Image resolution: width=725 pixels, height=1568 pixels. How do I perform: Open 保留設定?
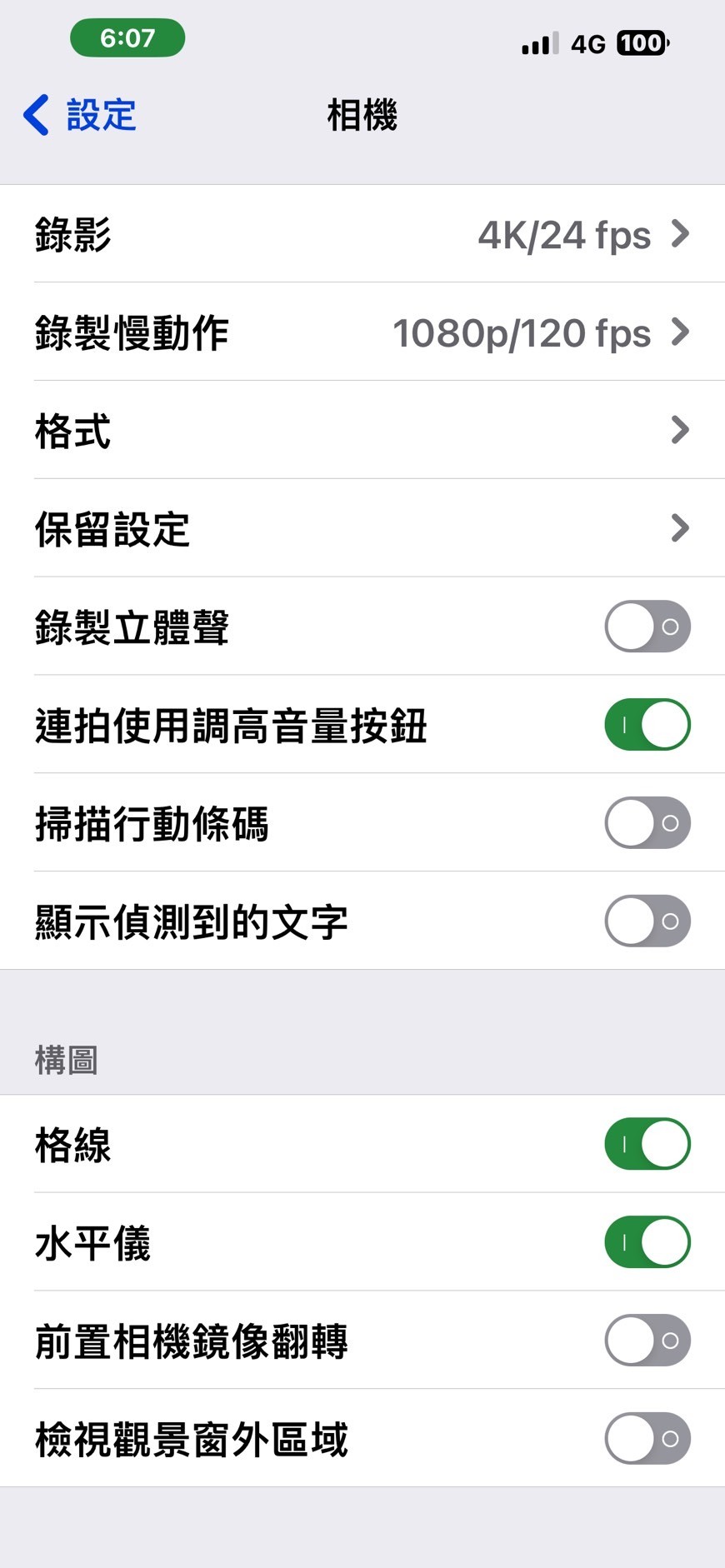coord(362,528)
